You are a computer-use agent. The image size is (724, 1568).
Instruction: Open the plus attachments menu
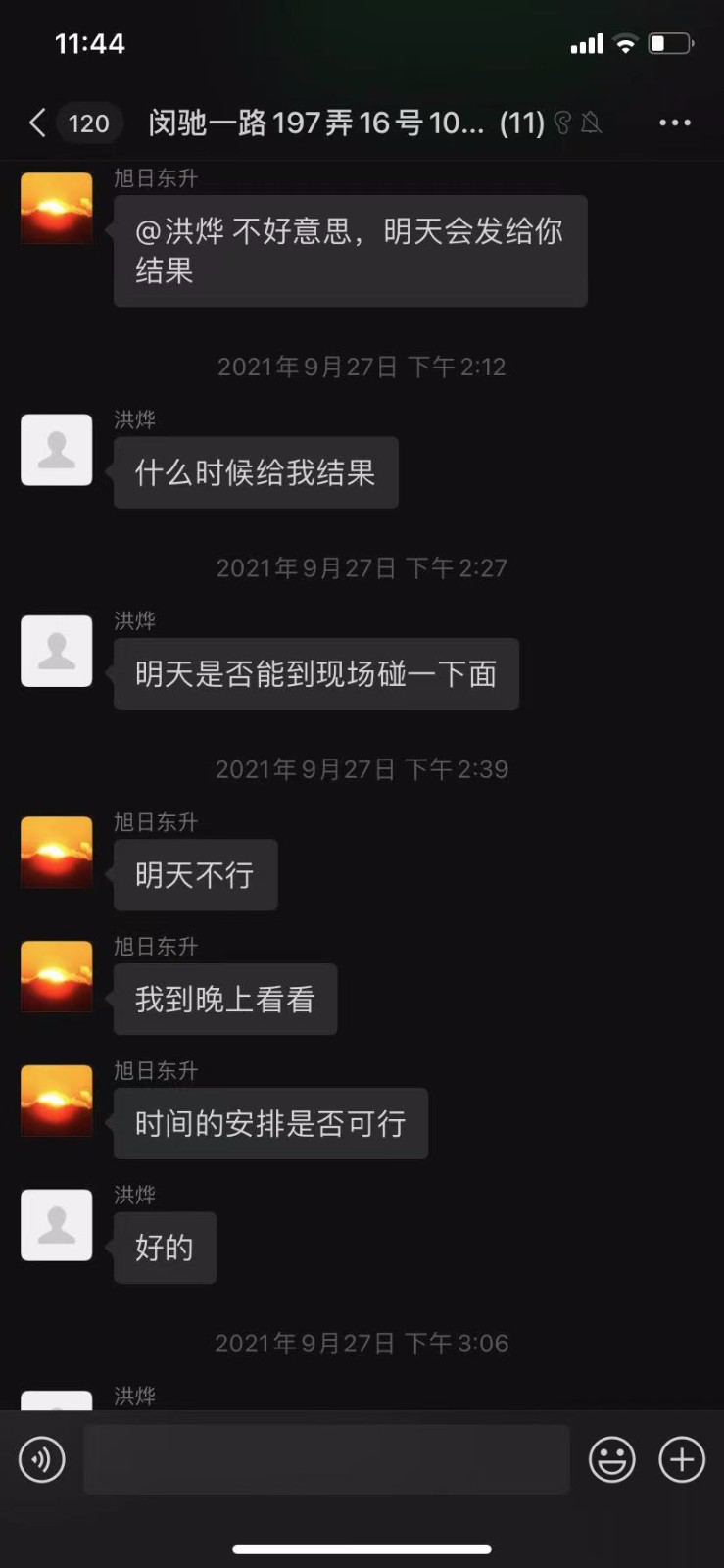click(x=682, y=1459)
